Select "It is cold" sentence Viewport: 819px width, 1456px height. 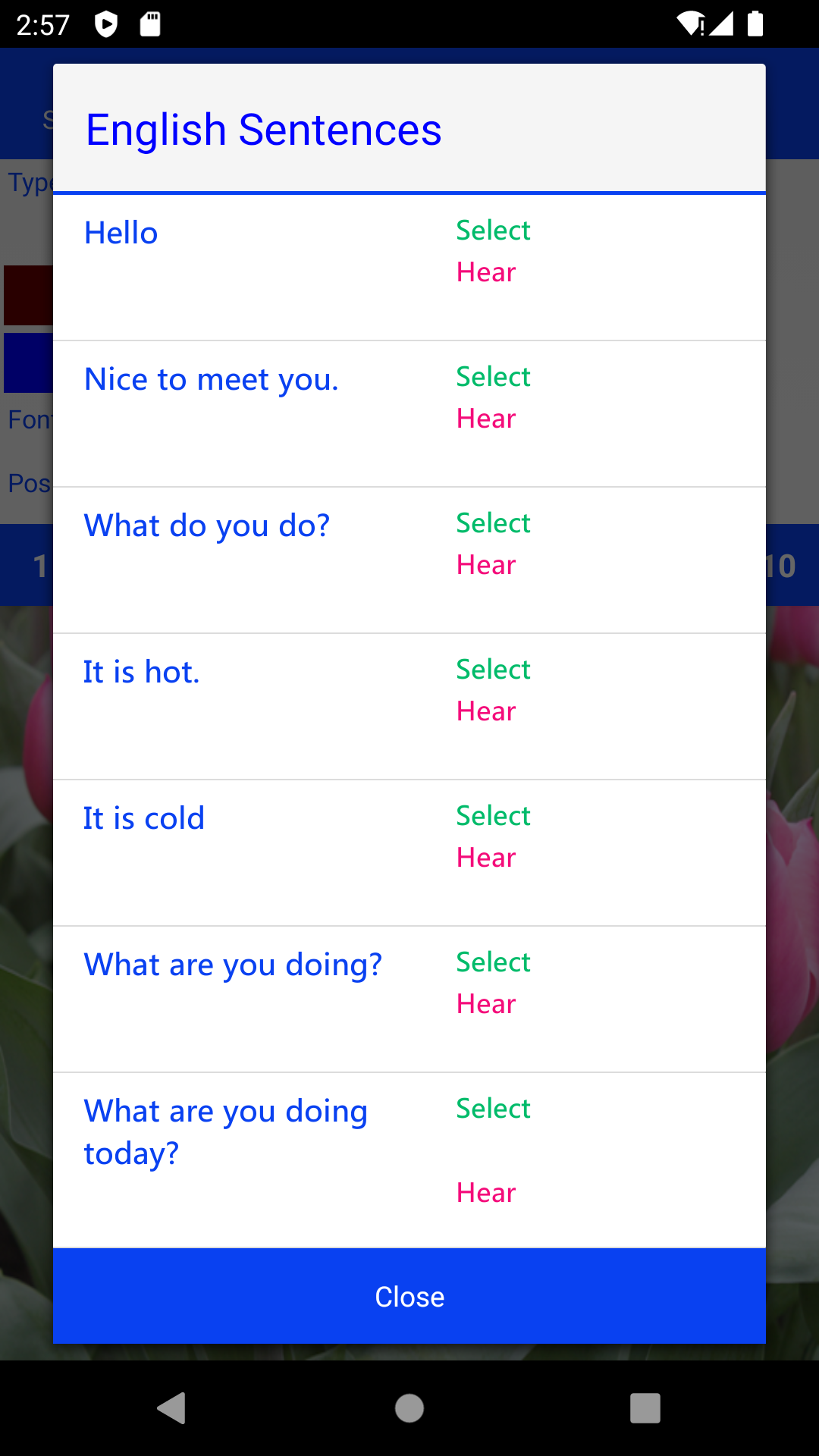(493, 816)
